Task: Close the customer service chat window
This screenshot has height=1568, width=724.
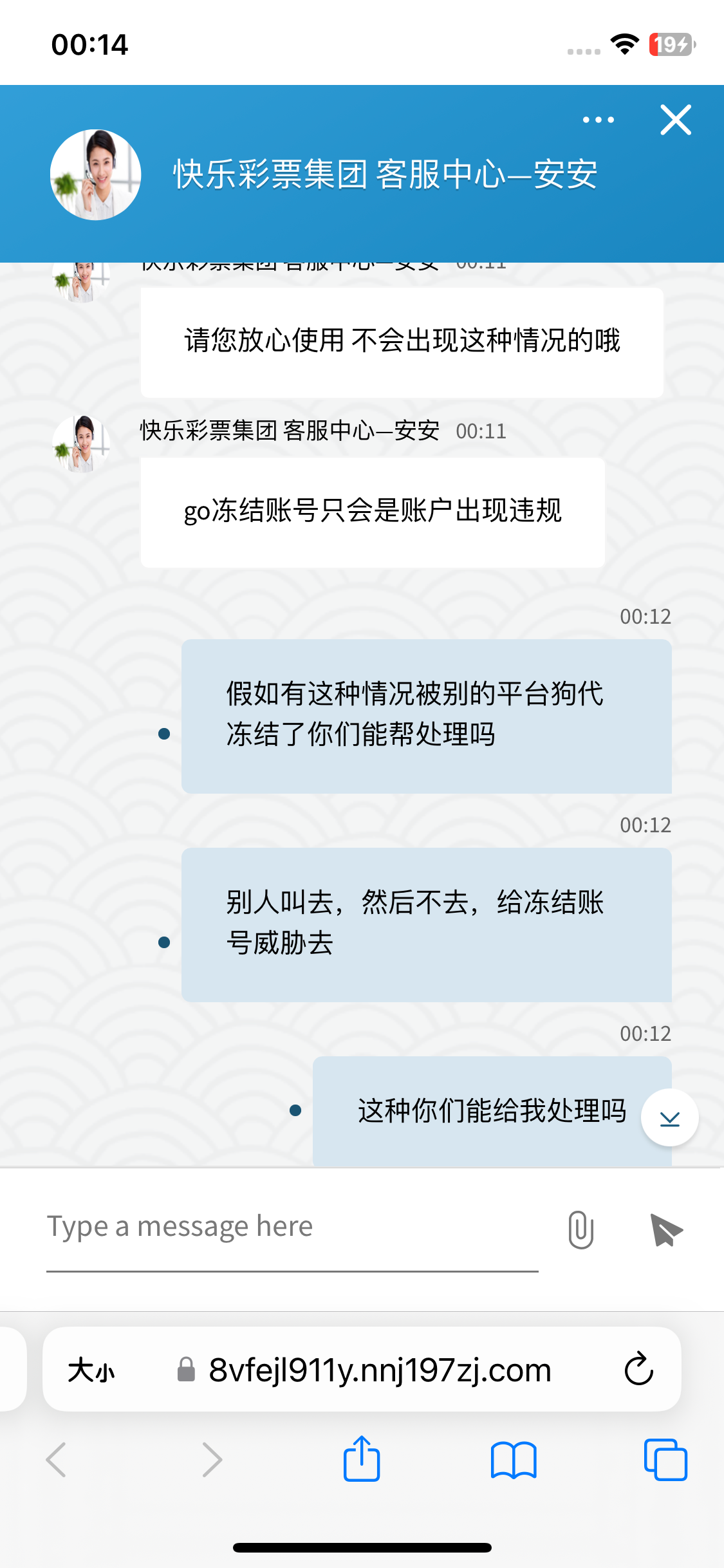Action: coord(676,120)
